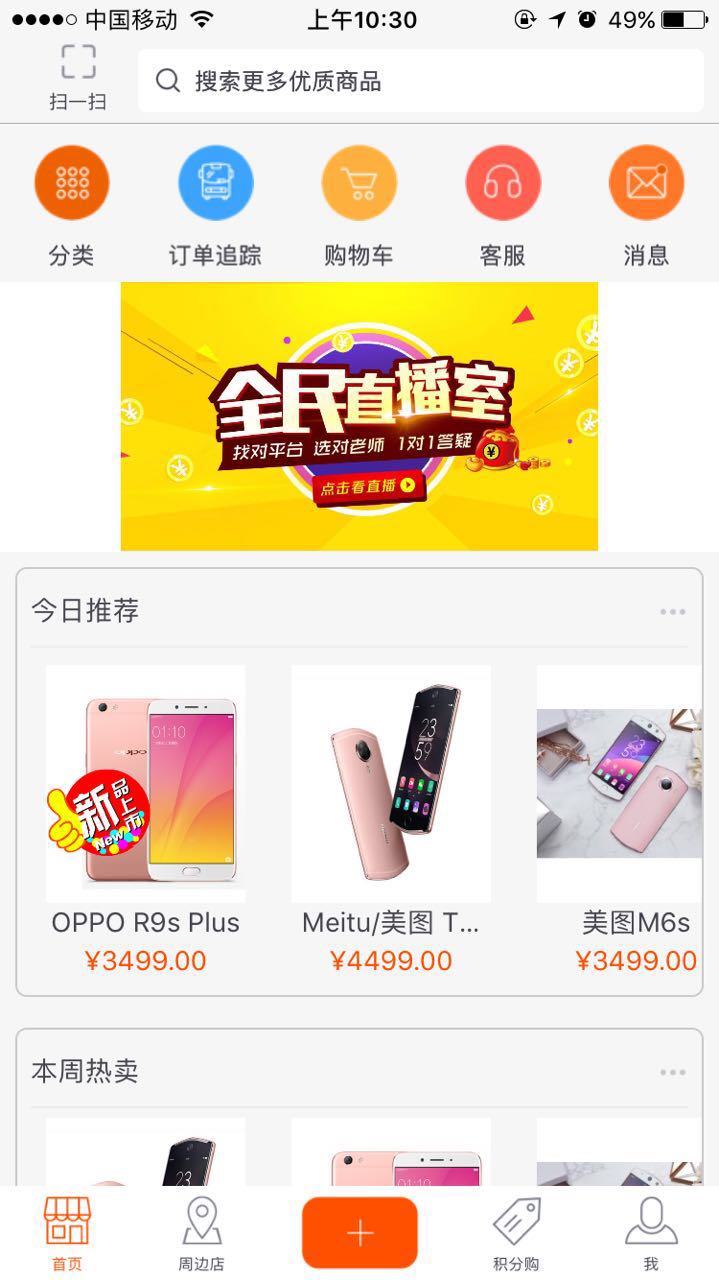Contact 客服 customer service
The width and height of the screenshot is (719, 1280).
[x=503, y=207]
